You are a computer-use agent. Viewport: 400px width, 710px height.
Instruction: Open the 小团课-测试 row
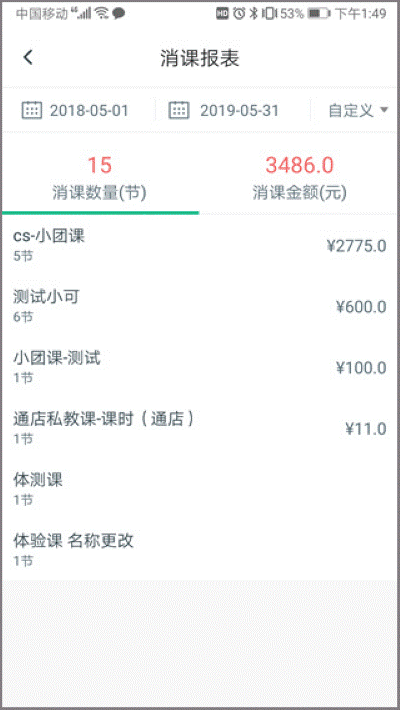(x=200, y=367)
